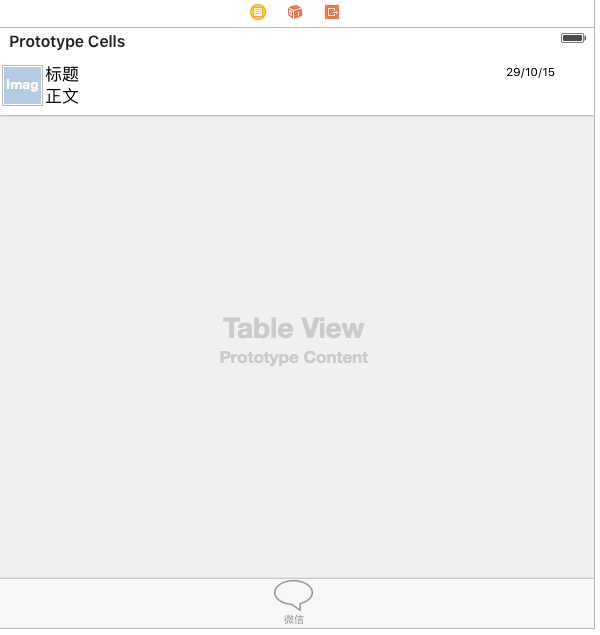Switch to the 微信 tab

pos(293,601)
